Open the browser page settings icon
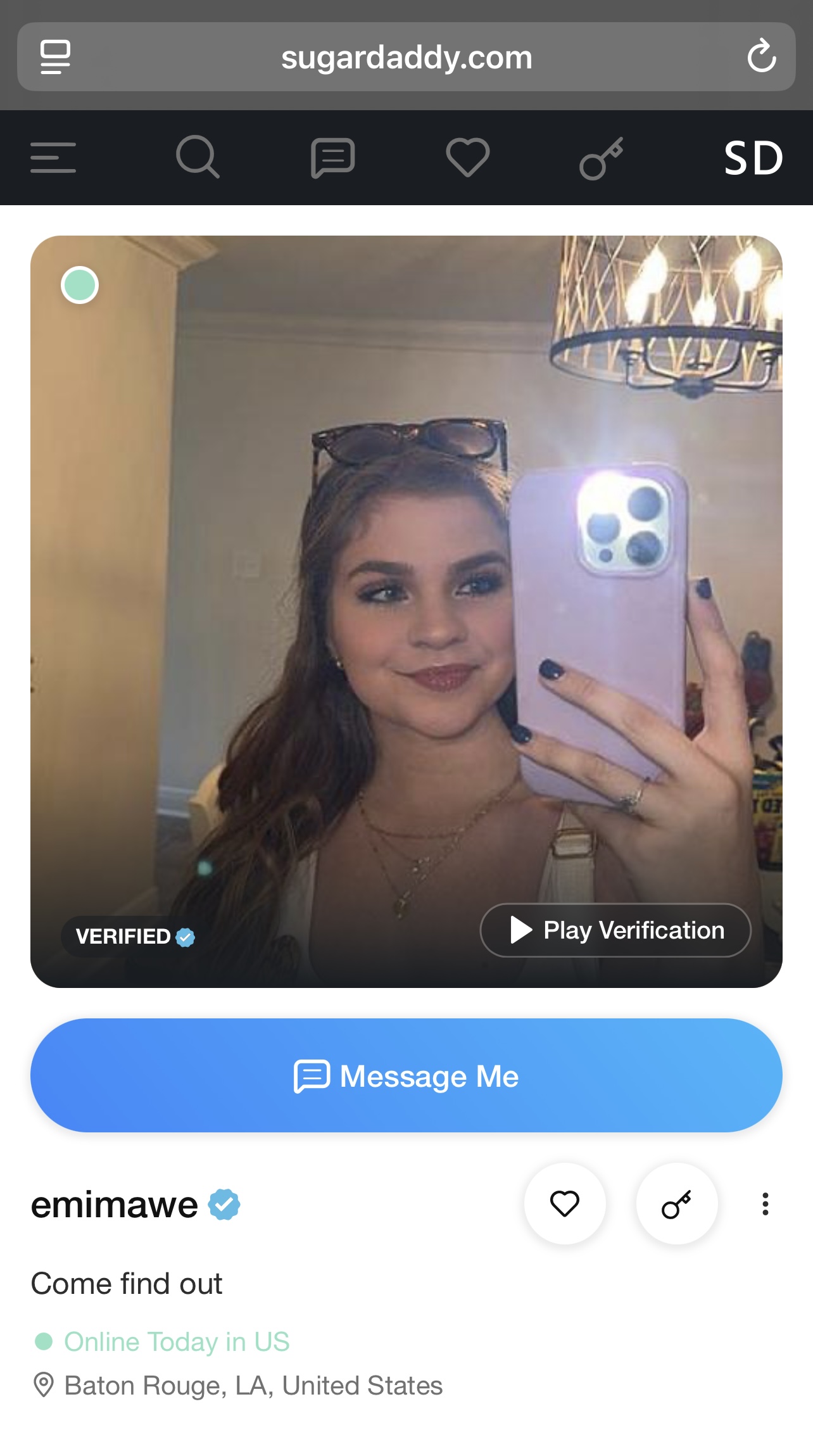813x1456 pixels. tap(56, 57)
